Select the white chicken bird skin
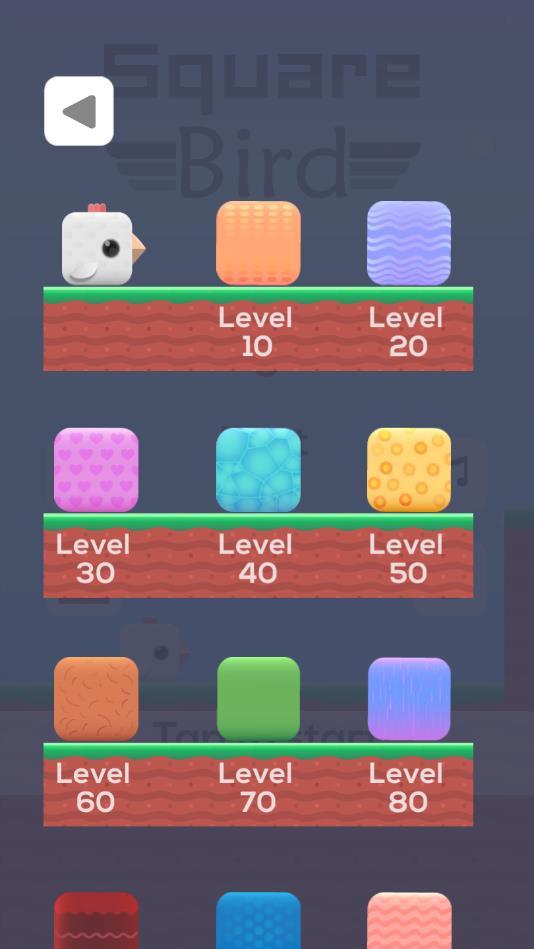 coord(102,245)
